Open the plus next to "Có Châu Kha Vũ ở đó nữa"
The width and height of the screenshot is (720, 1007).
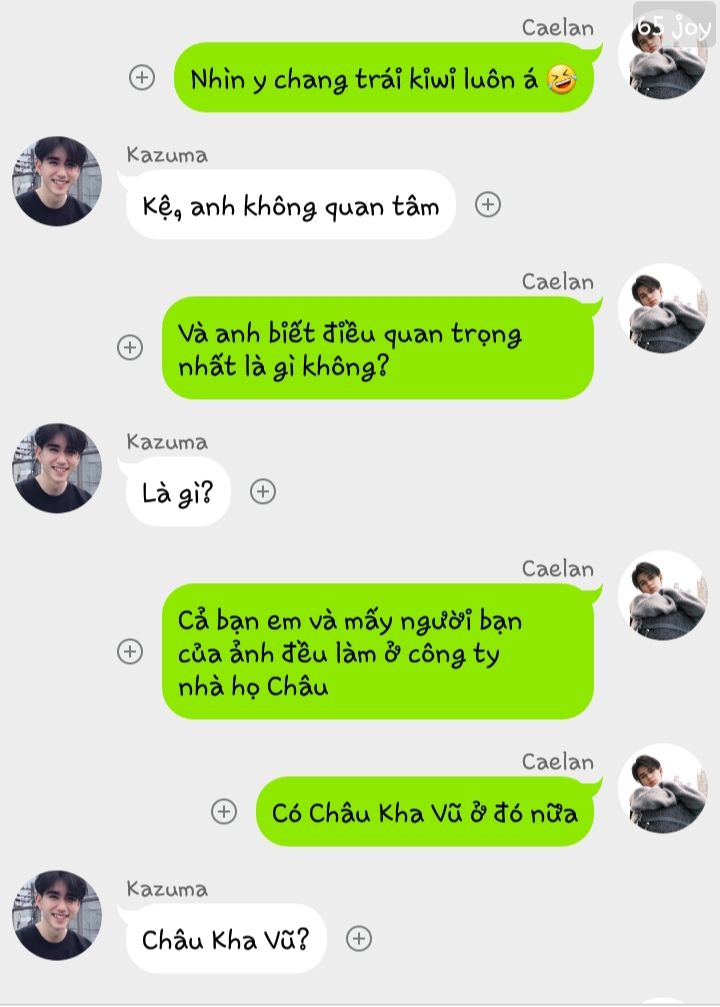click(225, 812)
